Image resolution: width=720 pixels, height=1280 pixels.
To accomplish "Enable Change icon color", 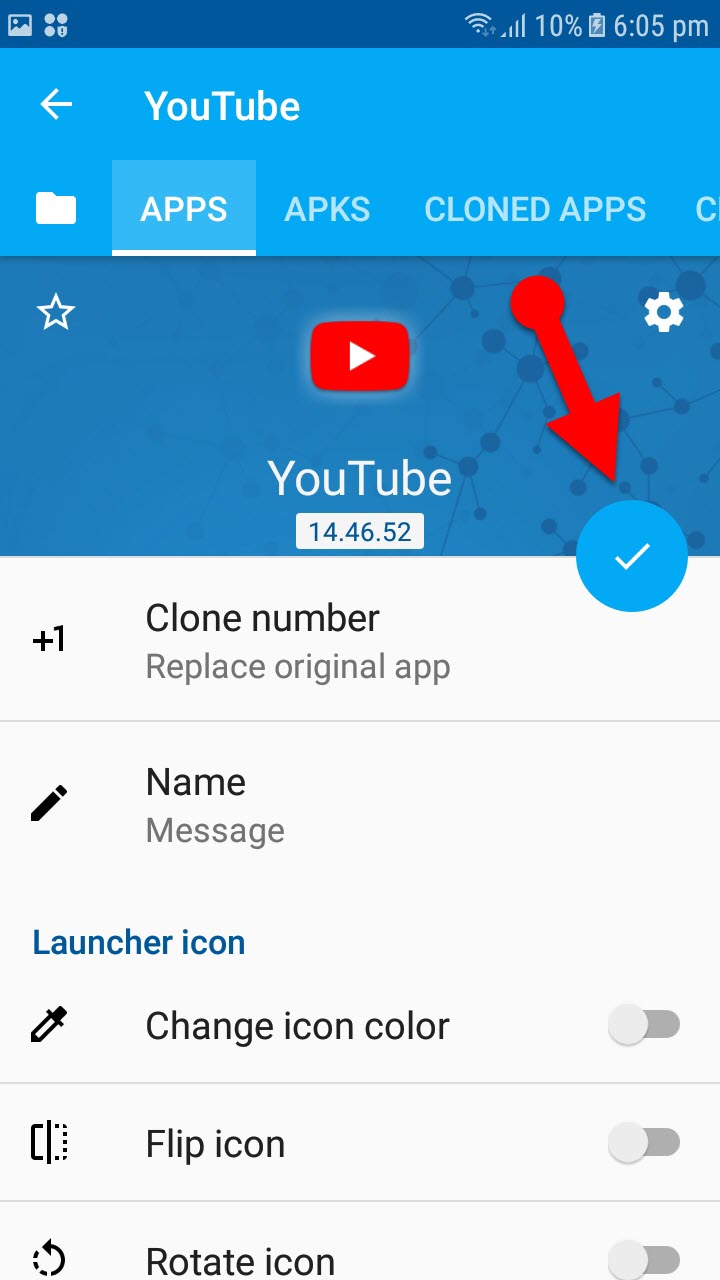I will tap(645, 1025).
